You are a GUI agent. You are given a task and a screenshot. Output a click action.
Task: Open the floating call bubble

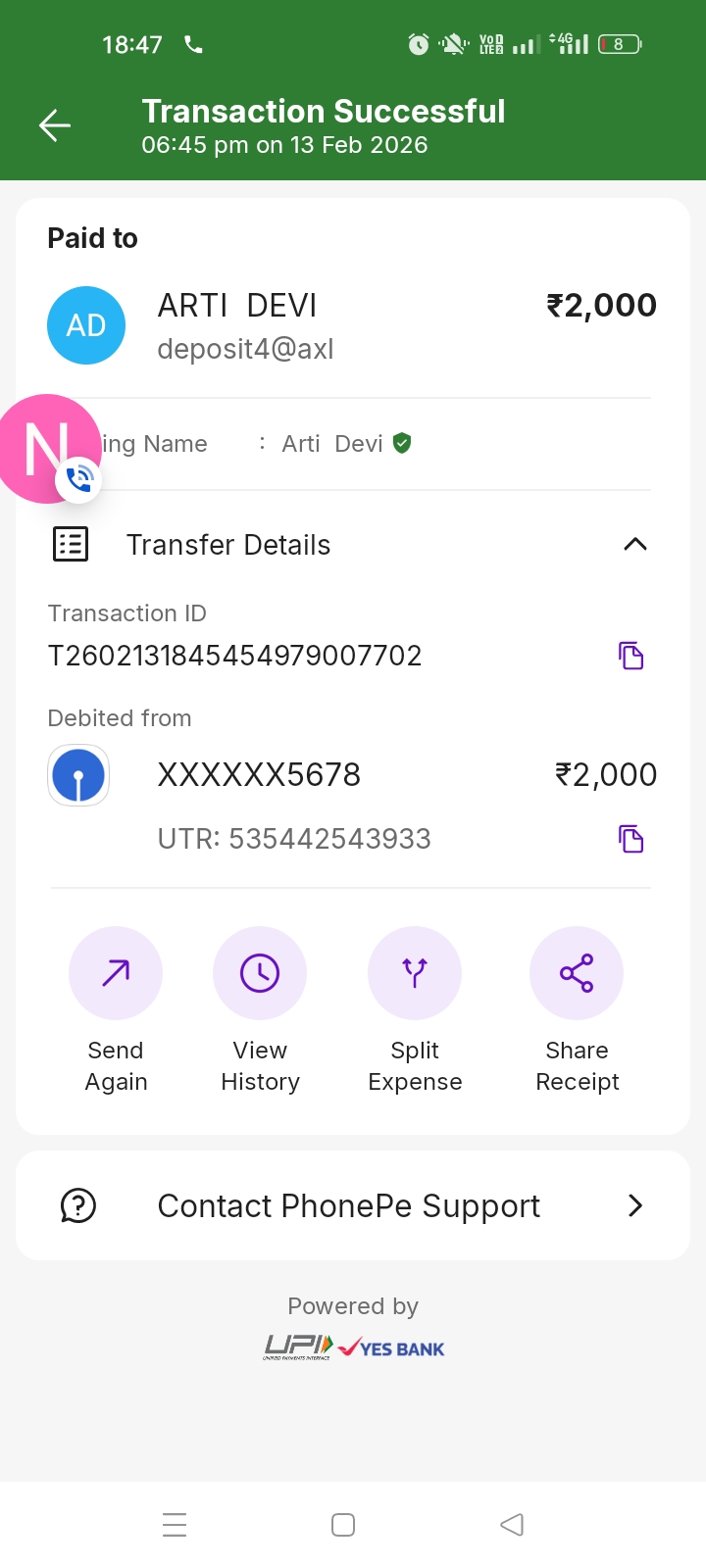pos(47,449)
